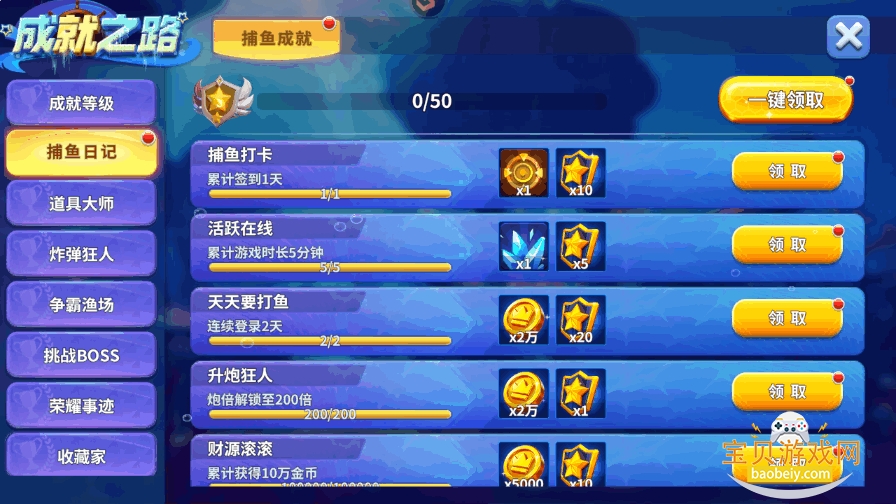Claim the 捕鱼打卡 reward
896x504 pixels.
[787, 171]
